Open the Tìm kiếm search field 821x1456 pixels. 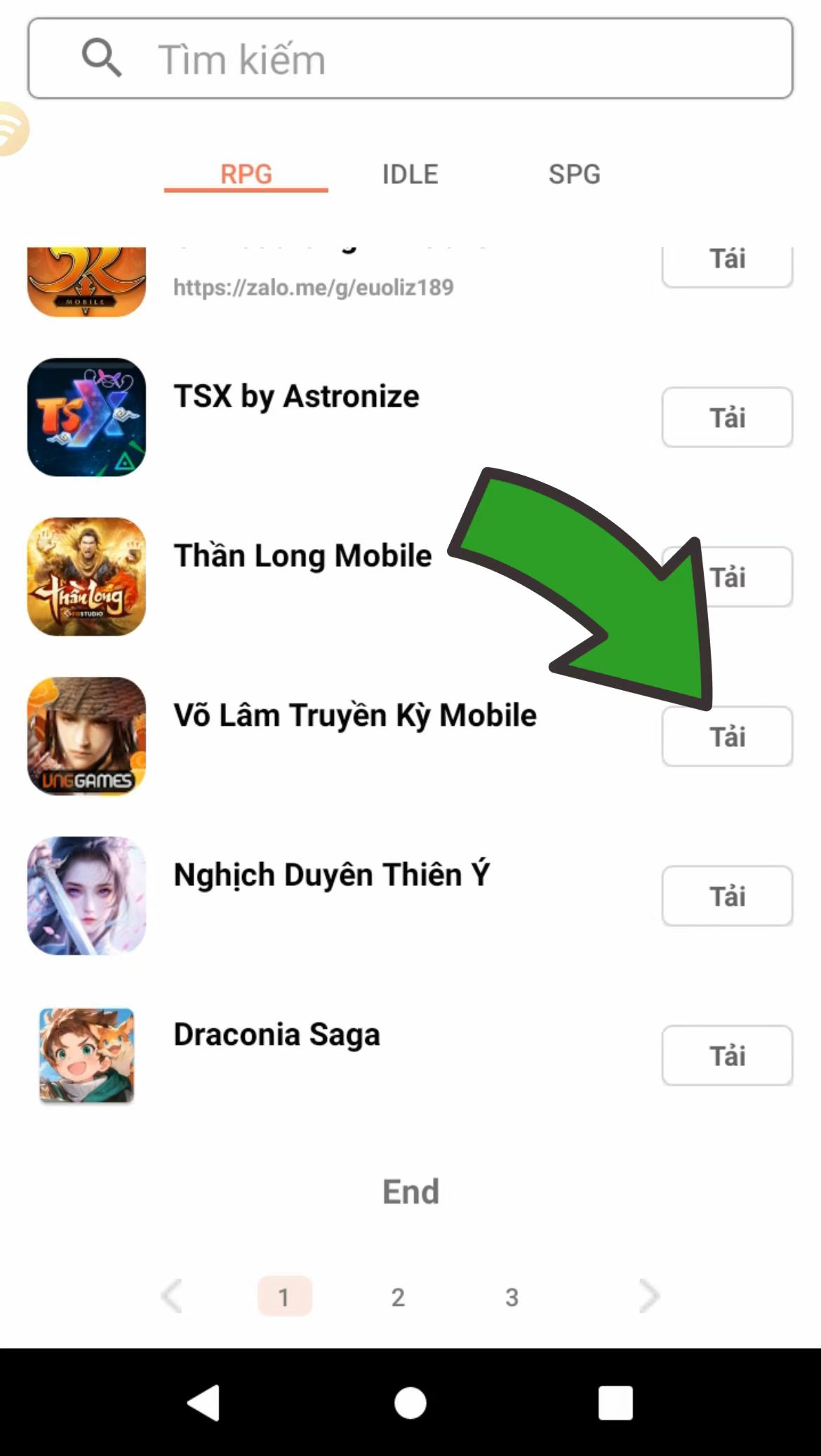coord(410,59)
